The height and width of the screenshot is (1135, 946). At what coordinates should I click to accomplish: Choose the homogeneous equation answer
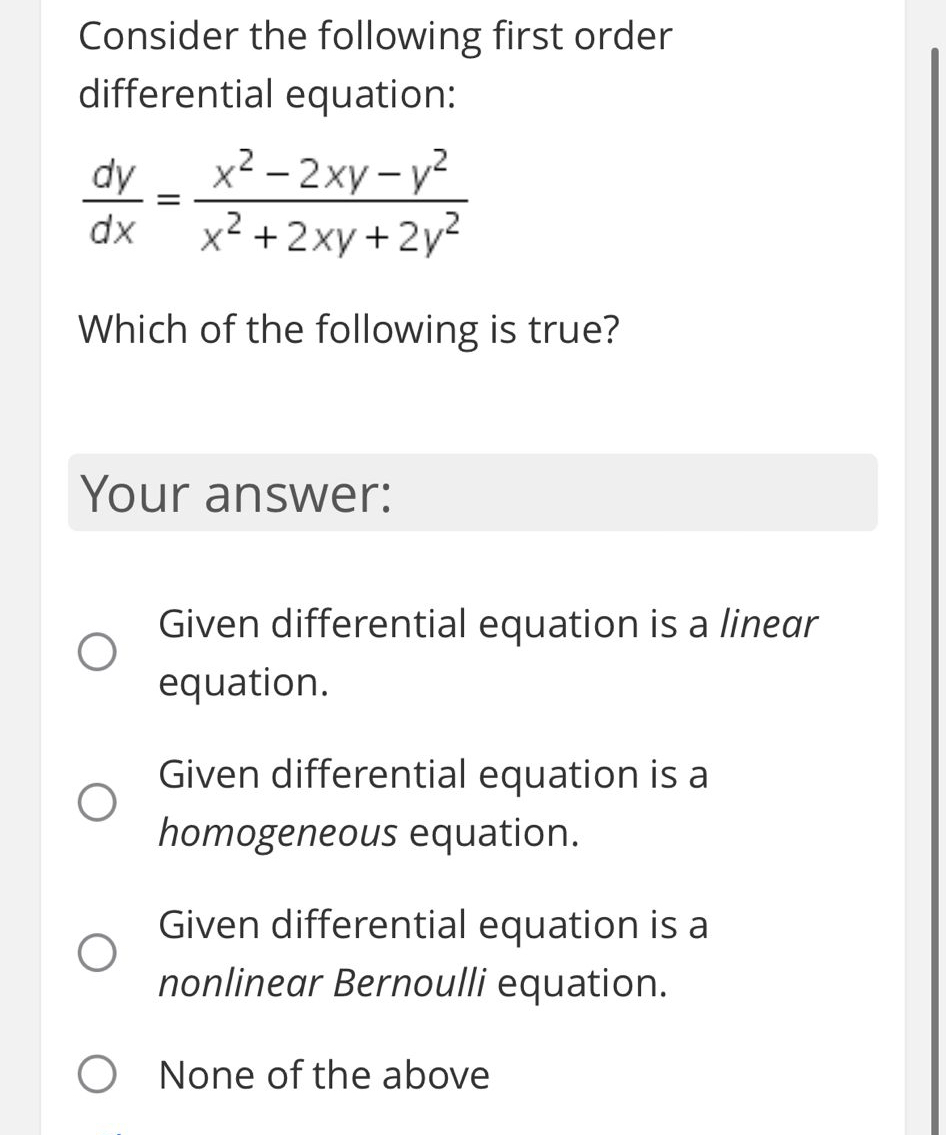point(97,803)
